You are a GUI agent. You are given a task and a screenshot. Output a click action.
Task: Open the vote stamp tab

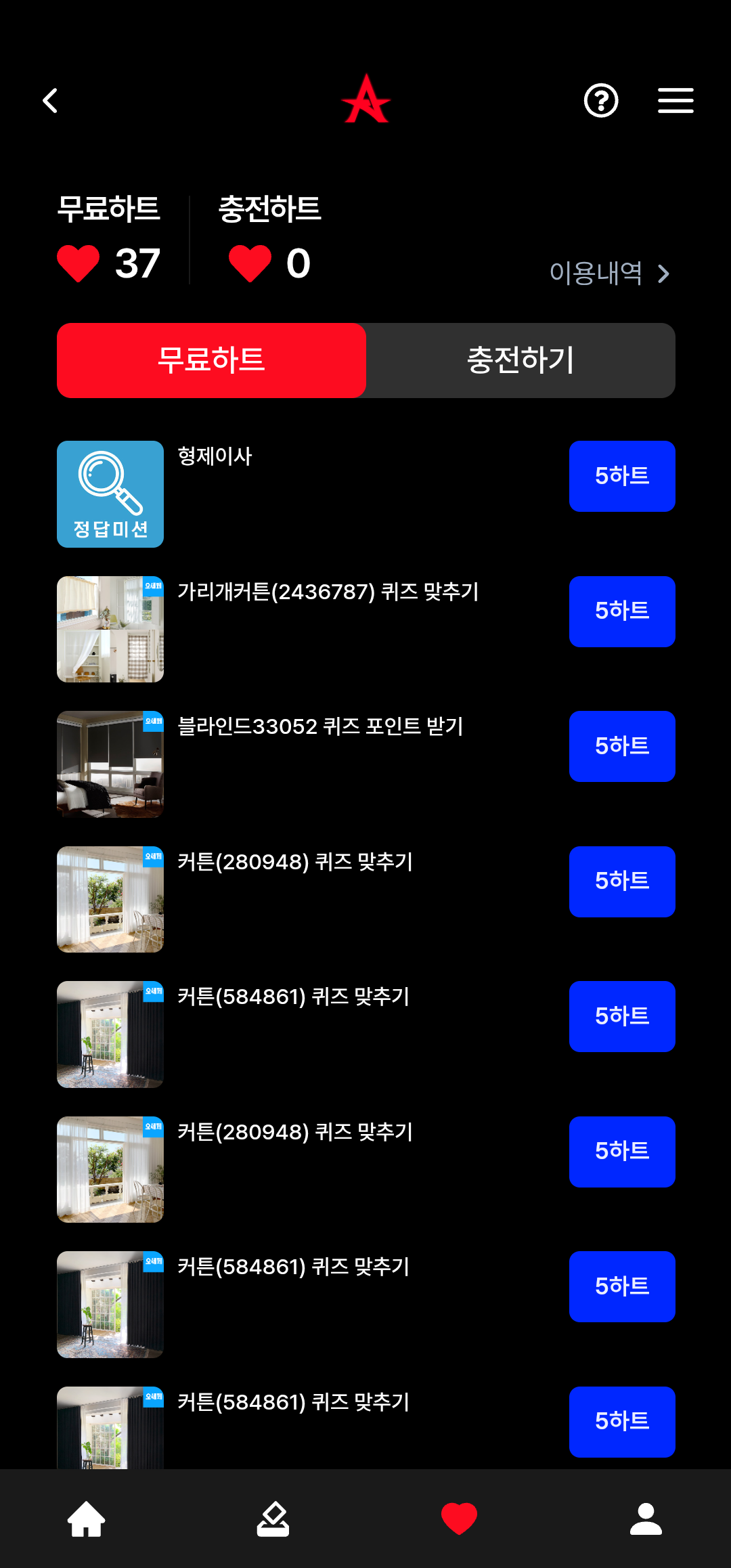[273, 1519]
